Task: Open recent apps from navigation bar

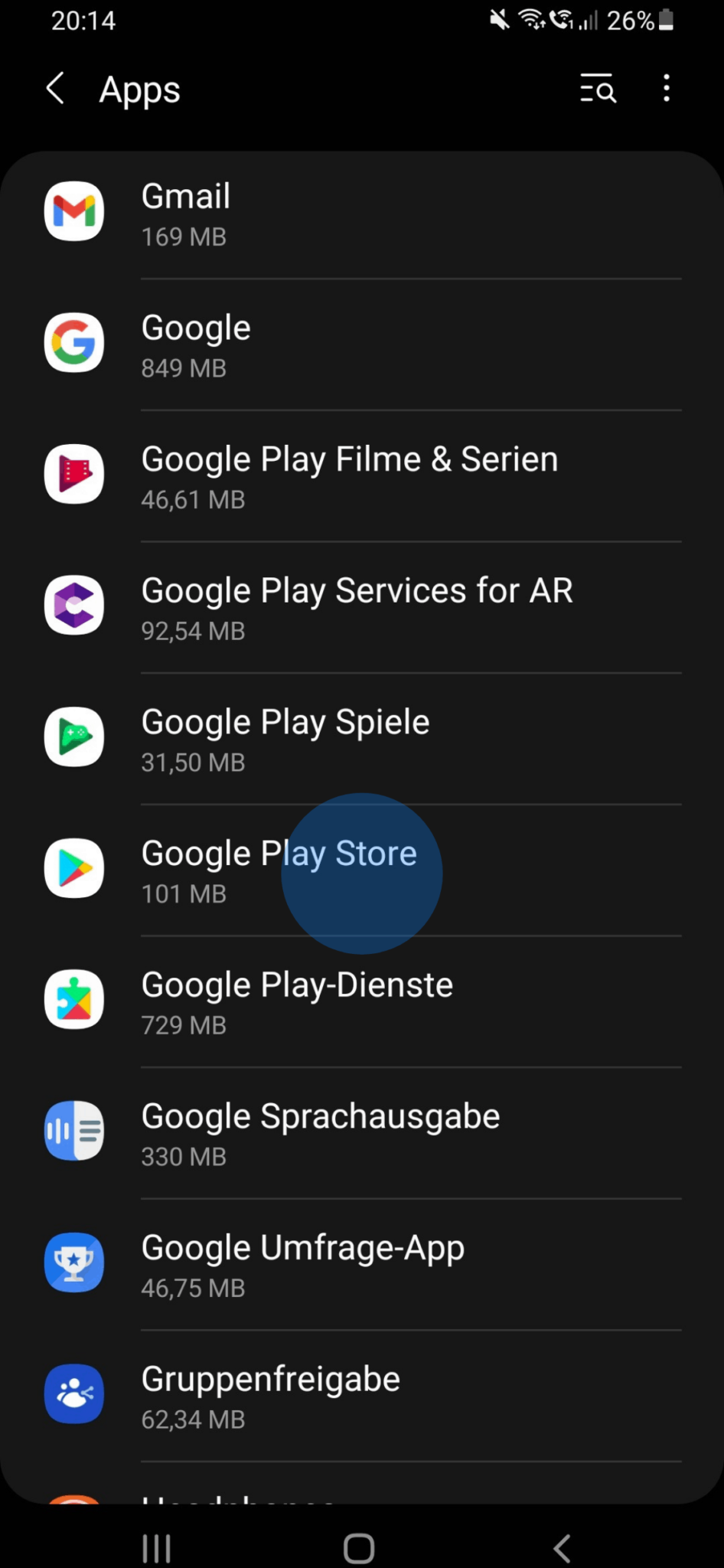Action: pyautogui.click(x=157, y=1548)
